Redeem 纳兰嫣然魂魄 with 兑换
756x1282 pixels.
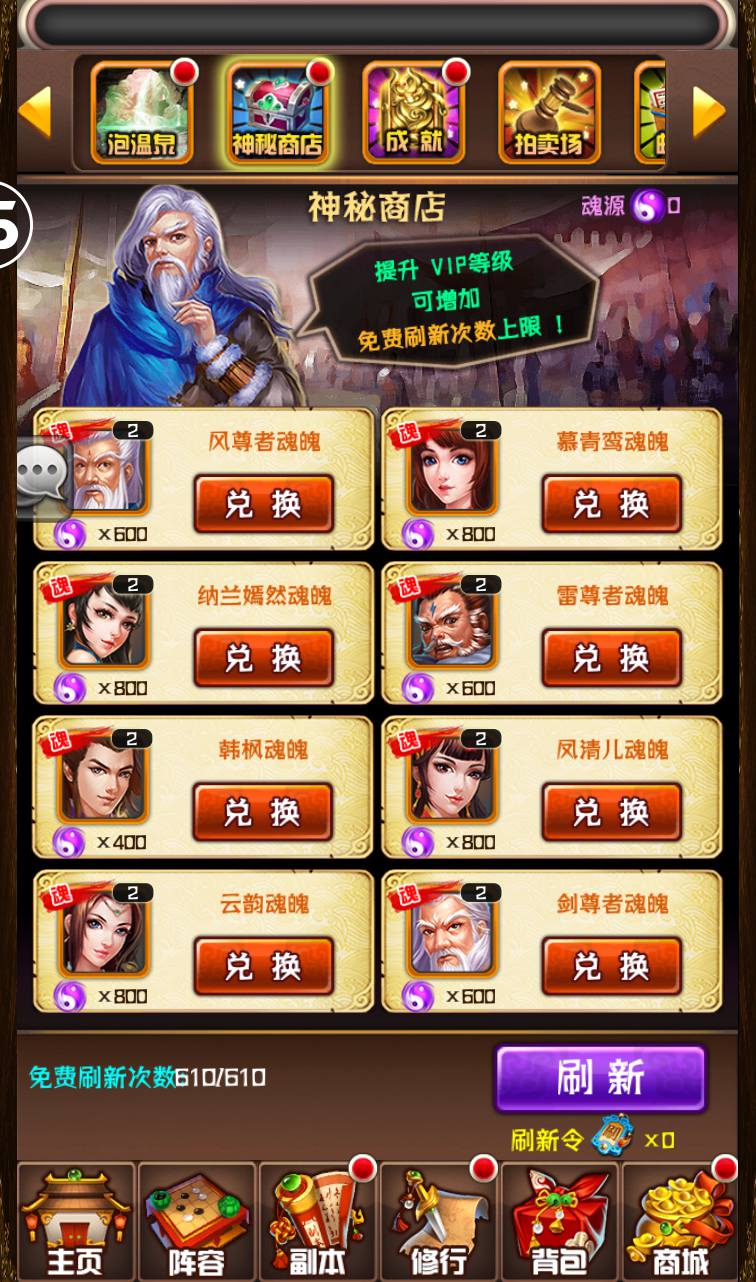[263, 658]
